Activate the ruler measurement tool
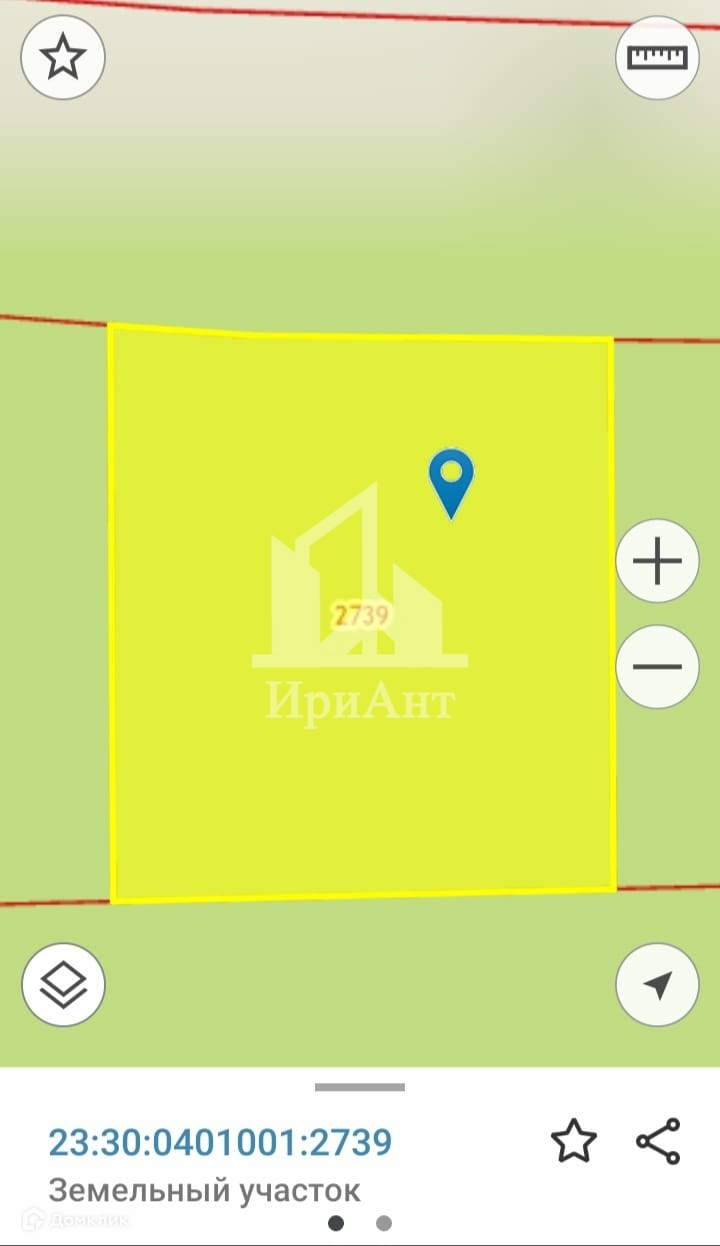 [657, 58]
